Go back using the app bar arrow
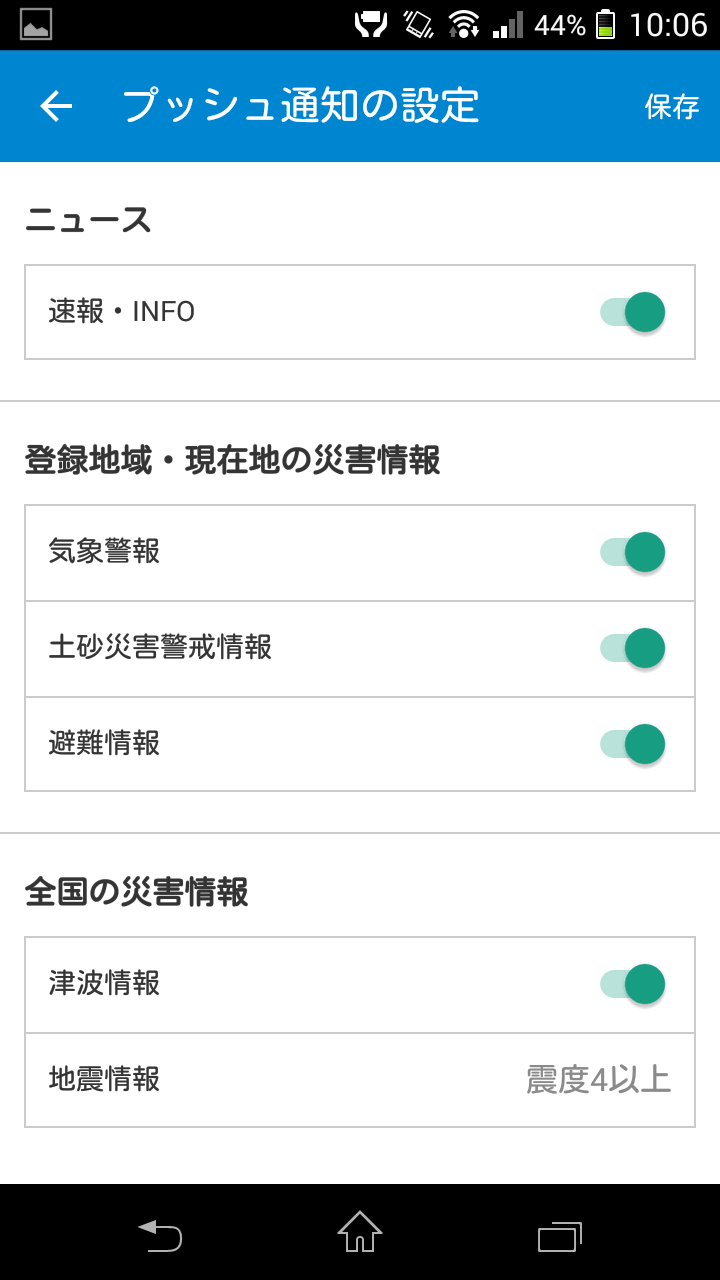This screenshot has width=720, height=1280. click(x=57, y=107)
